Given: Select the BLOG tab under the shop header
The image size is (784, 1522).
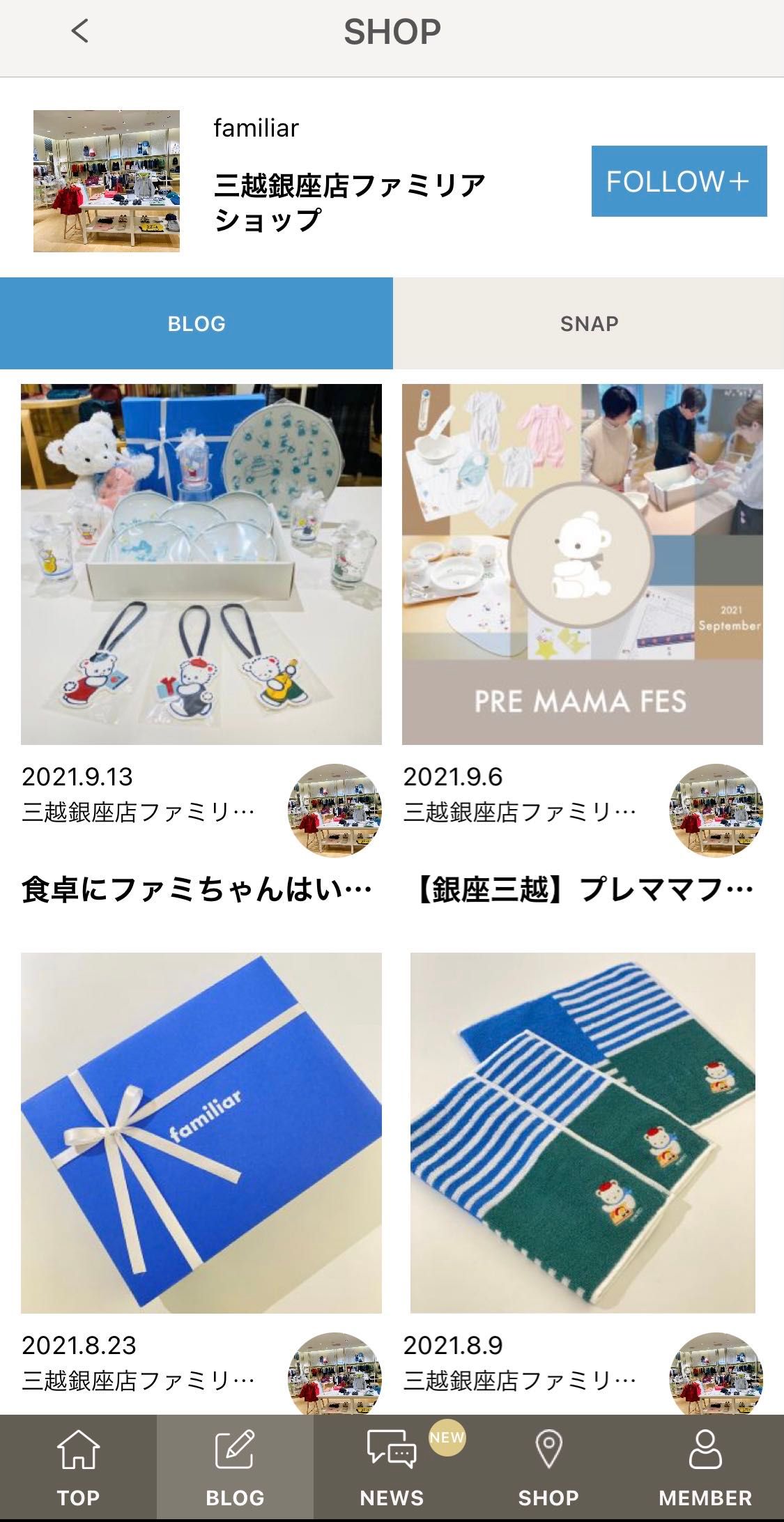Looking at the screenshot, I should (x=197, y=323).
